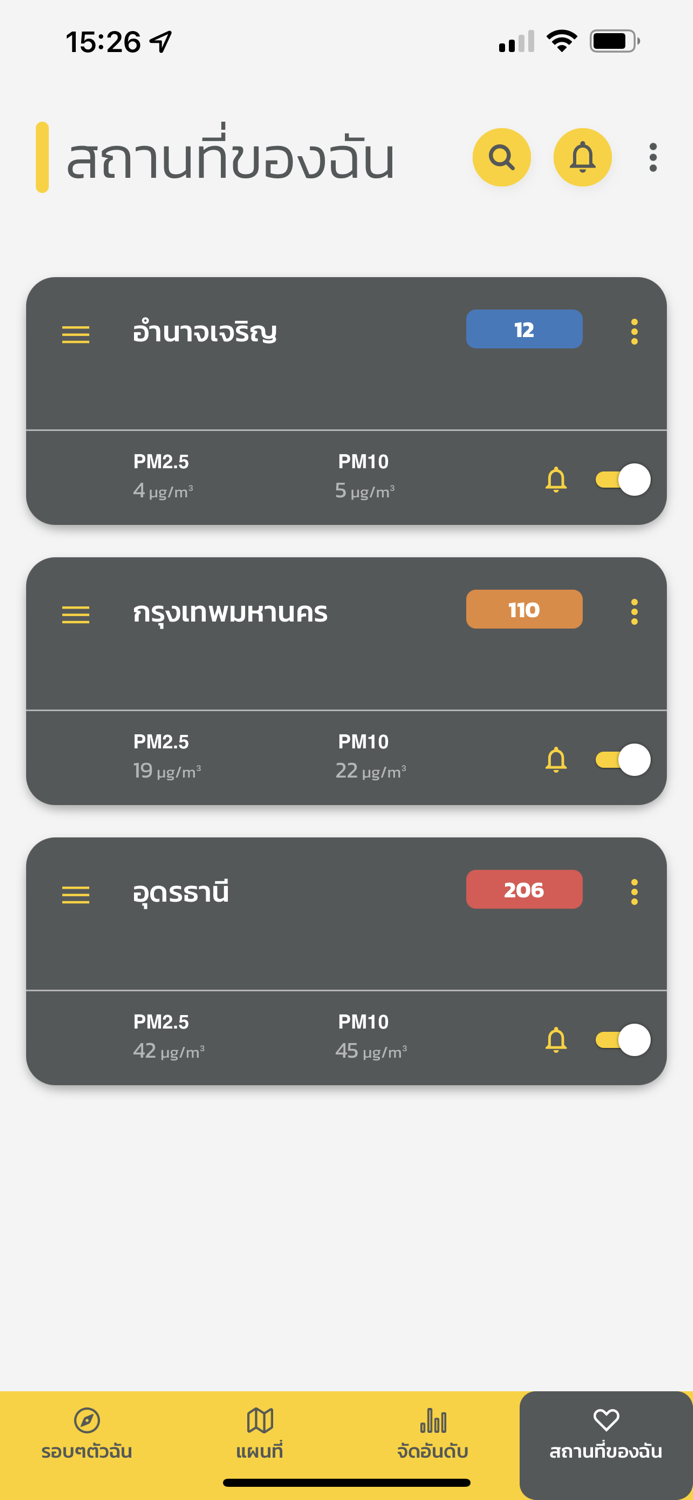Toggle the notification switch for อุดรธานี
The image size is (693, 1500).
[x=623, y=1040]
